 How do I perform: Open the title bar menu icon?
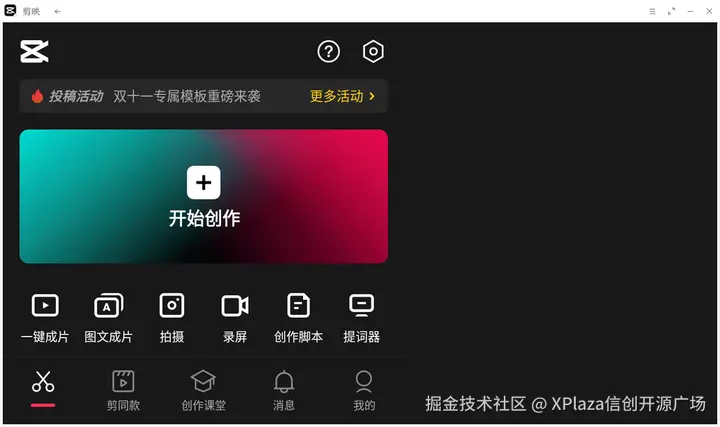pos(652,11)
